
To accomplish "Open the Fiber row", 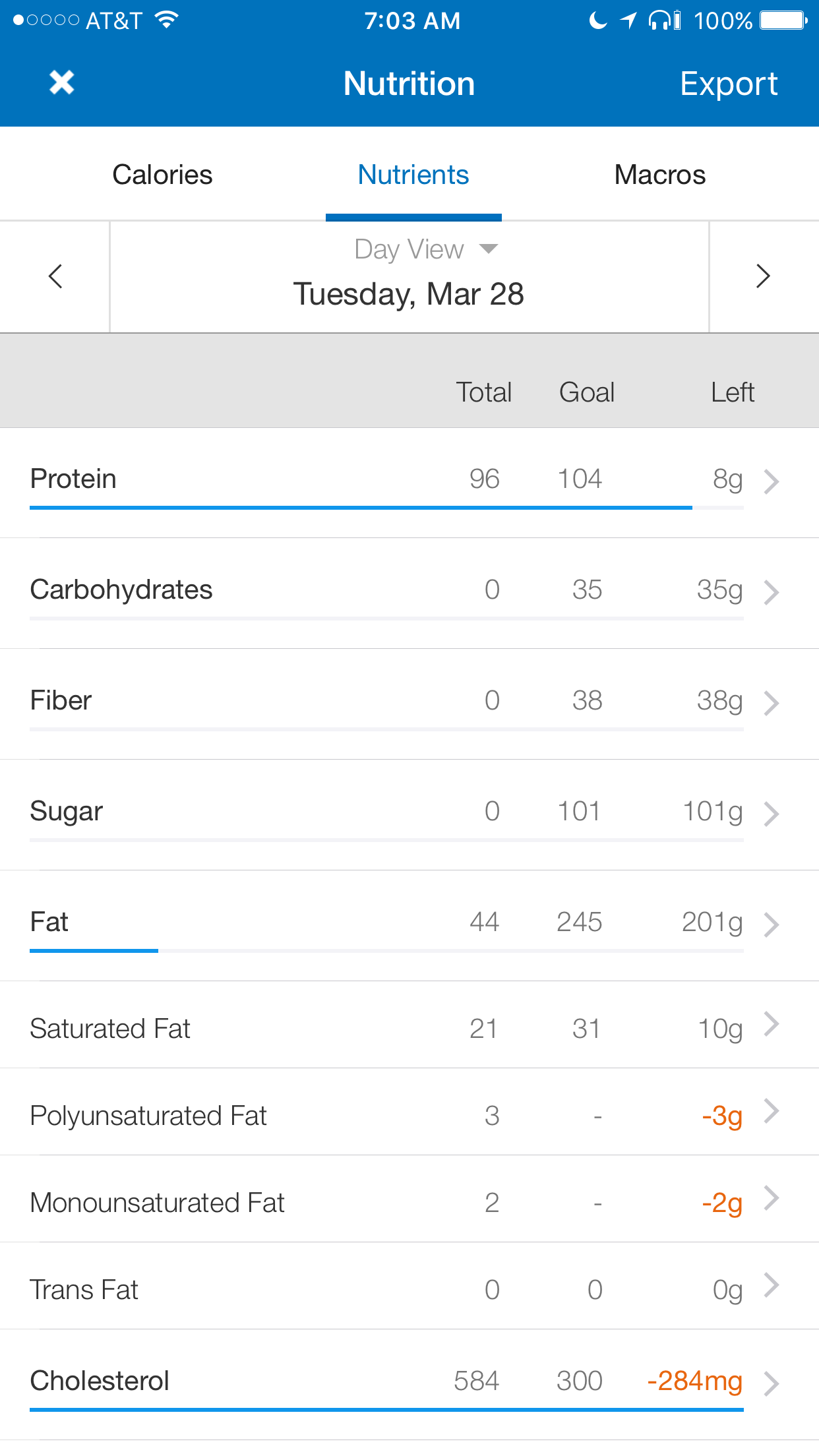I will 409,704.
